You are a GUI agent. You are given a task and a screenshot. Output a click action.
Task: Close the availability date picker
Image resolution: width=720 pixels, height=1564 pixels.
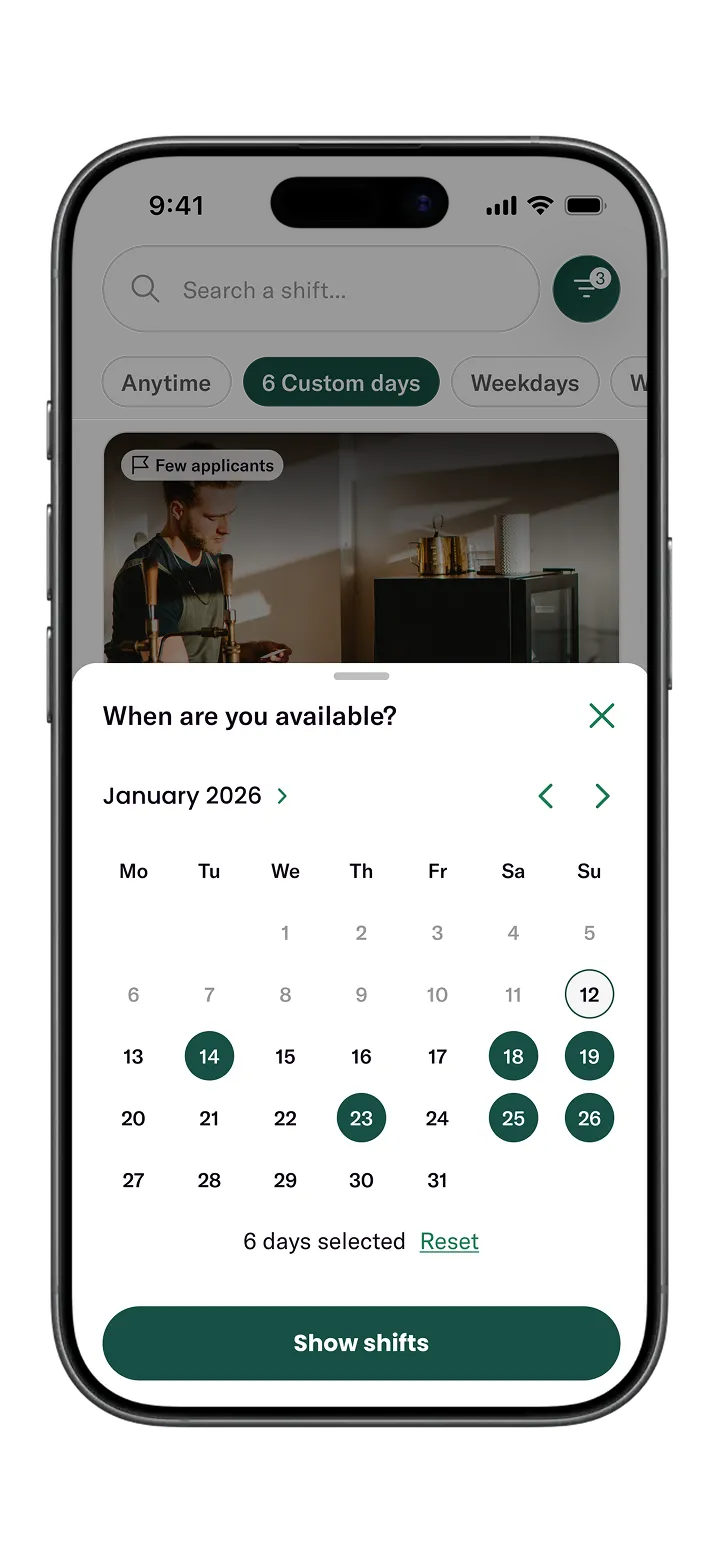click(601, 715)
